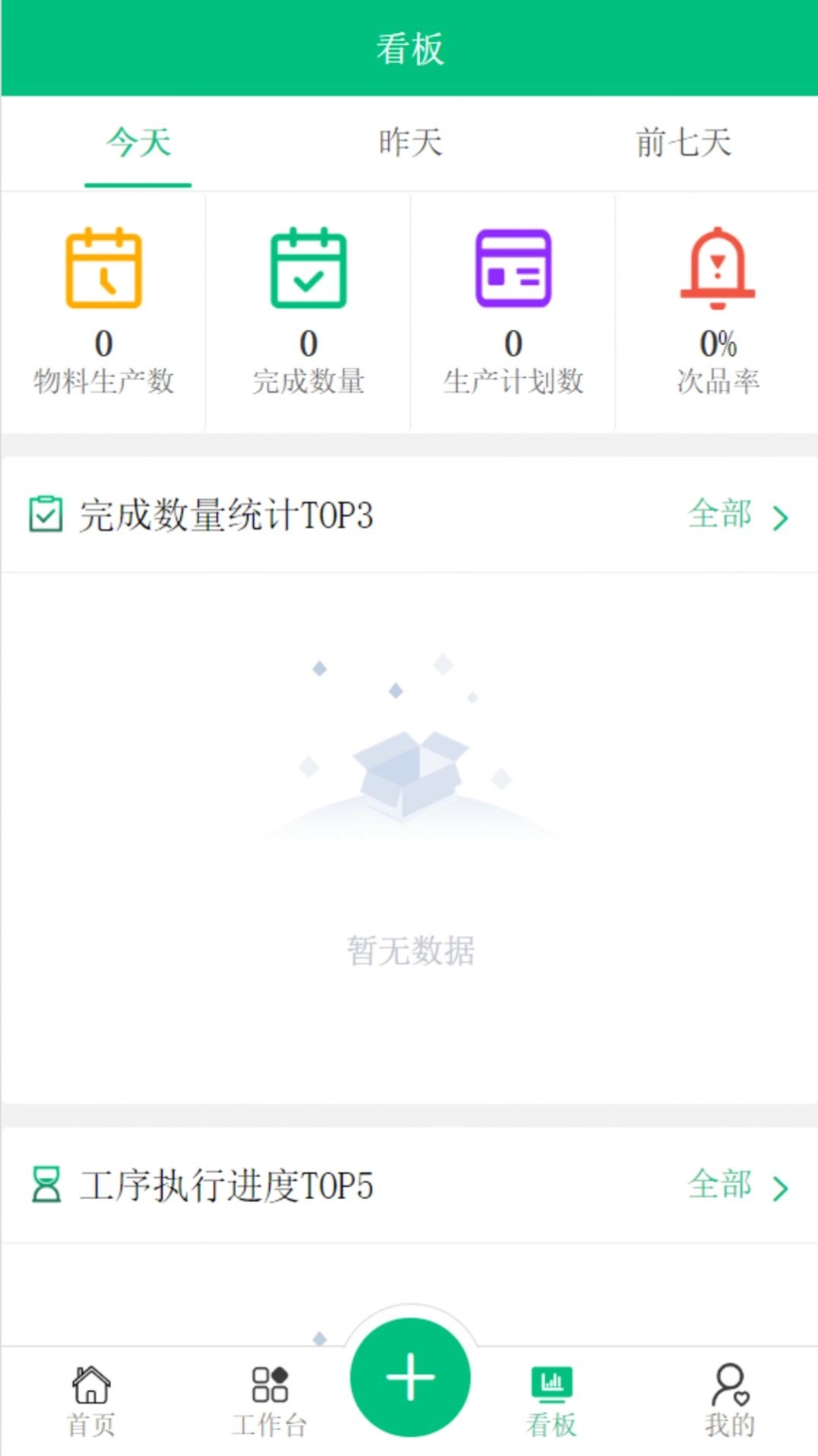View 全部 for 完成数量统计TOP3

736,515
